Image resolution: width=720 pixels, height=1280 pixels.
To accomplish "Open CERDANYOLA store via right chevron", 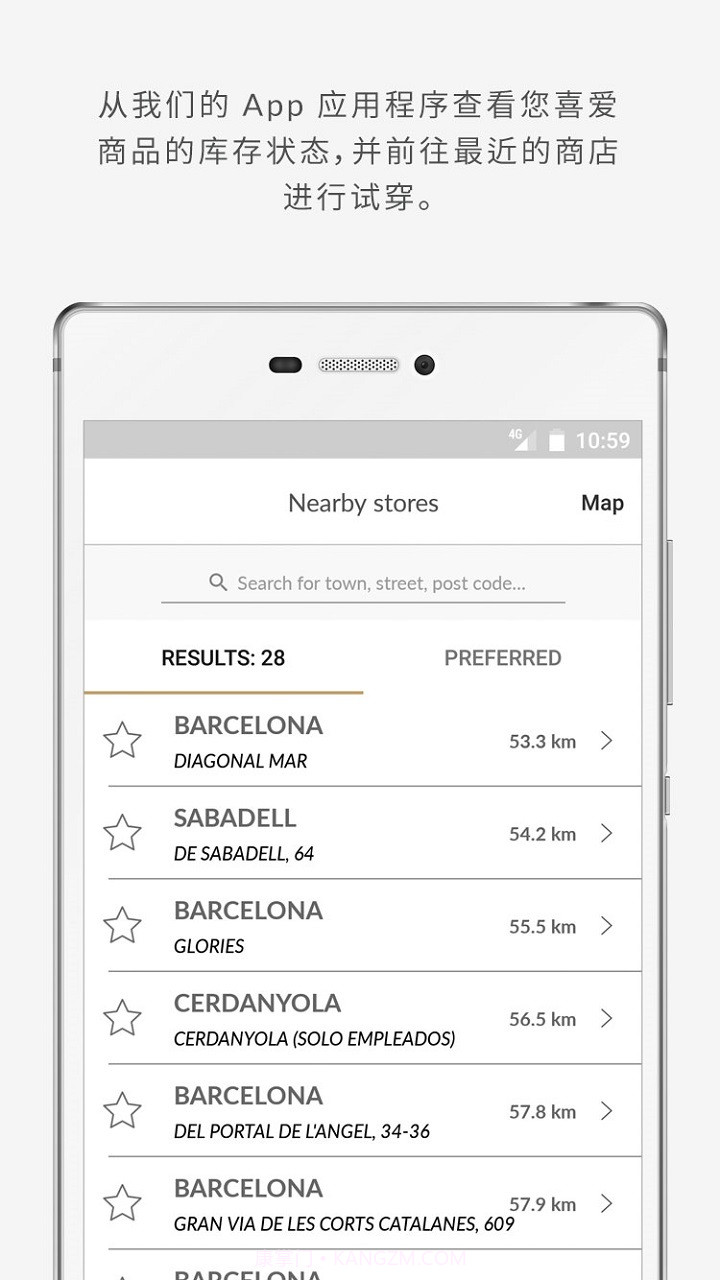I will pos(607,1018).
